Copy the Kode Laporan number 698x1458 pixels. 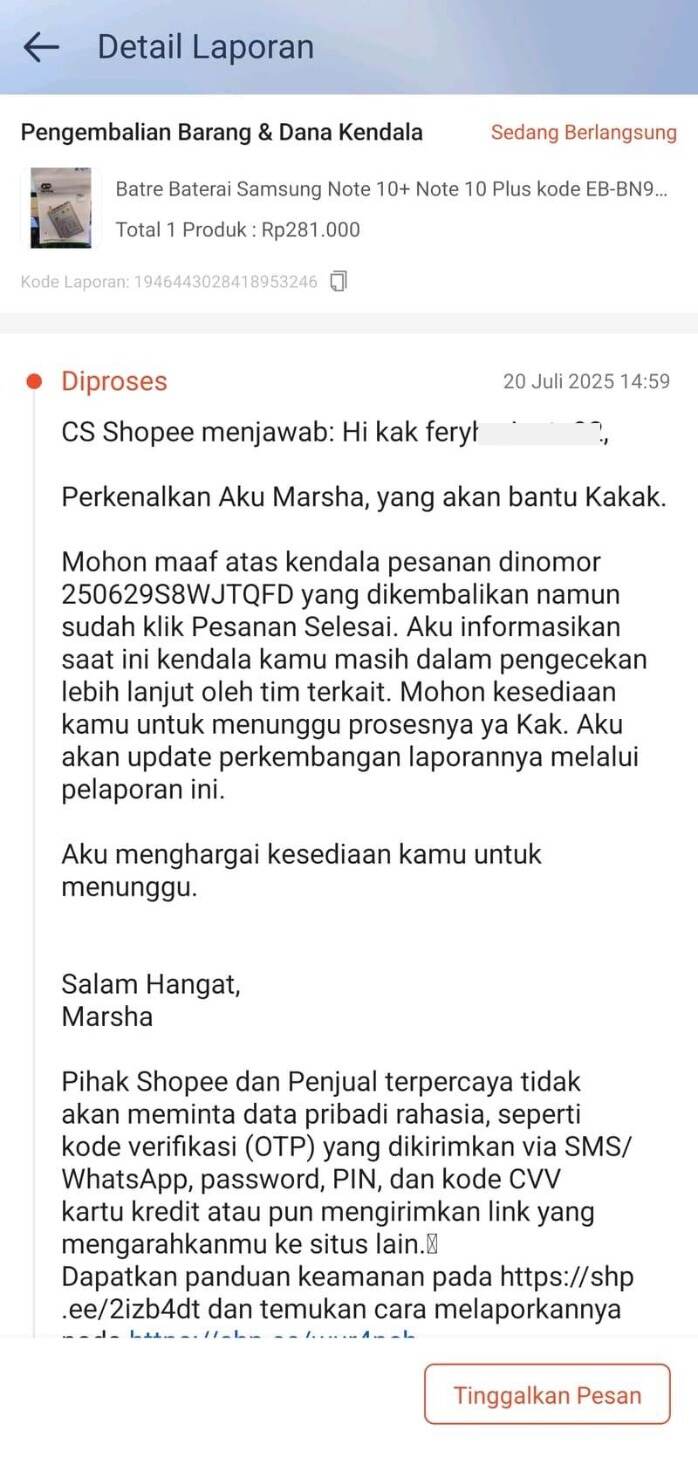338,281
